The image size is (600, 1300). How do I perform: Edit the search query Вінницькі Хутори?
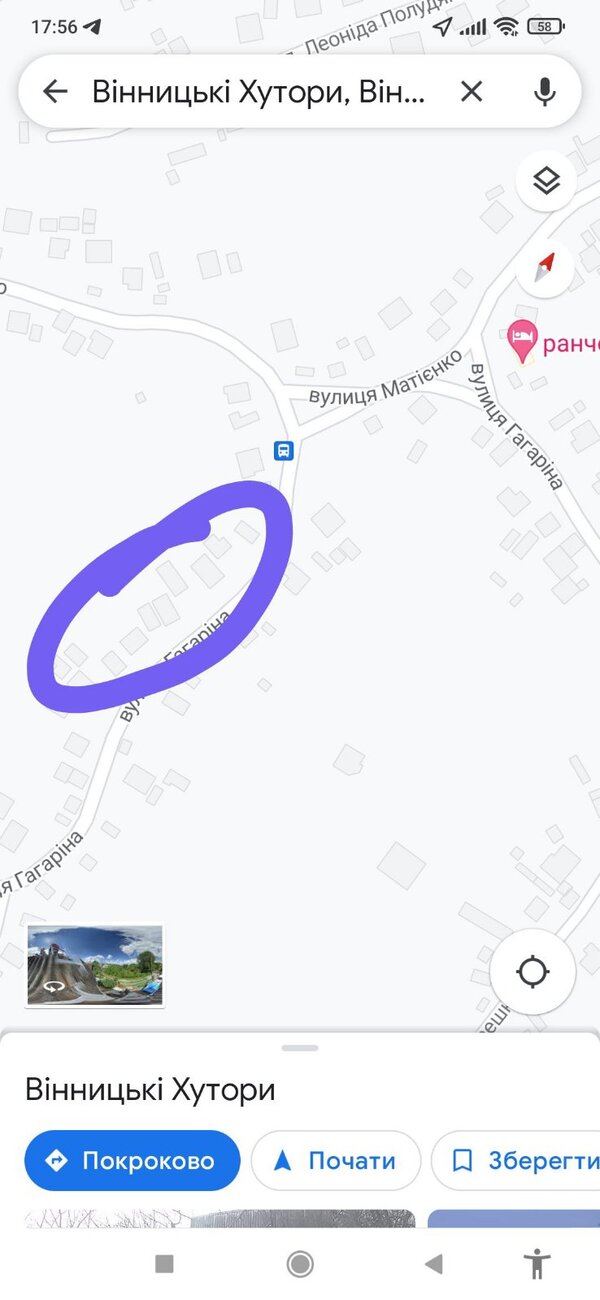point(260,92)
